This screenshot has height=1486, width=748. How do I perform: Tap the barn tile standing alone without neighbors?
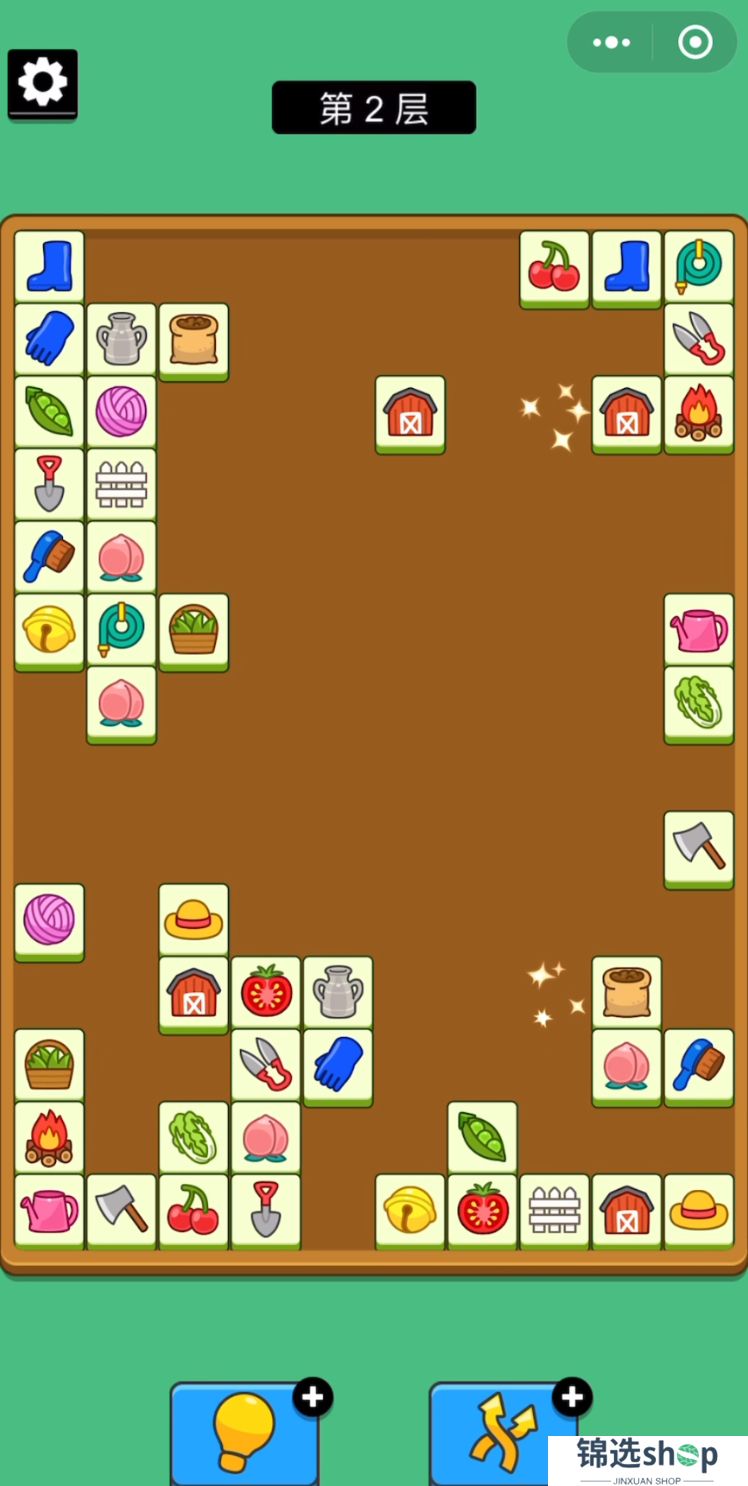coord(410,412)
